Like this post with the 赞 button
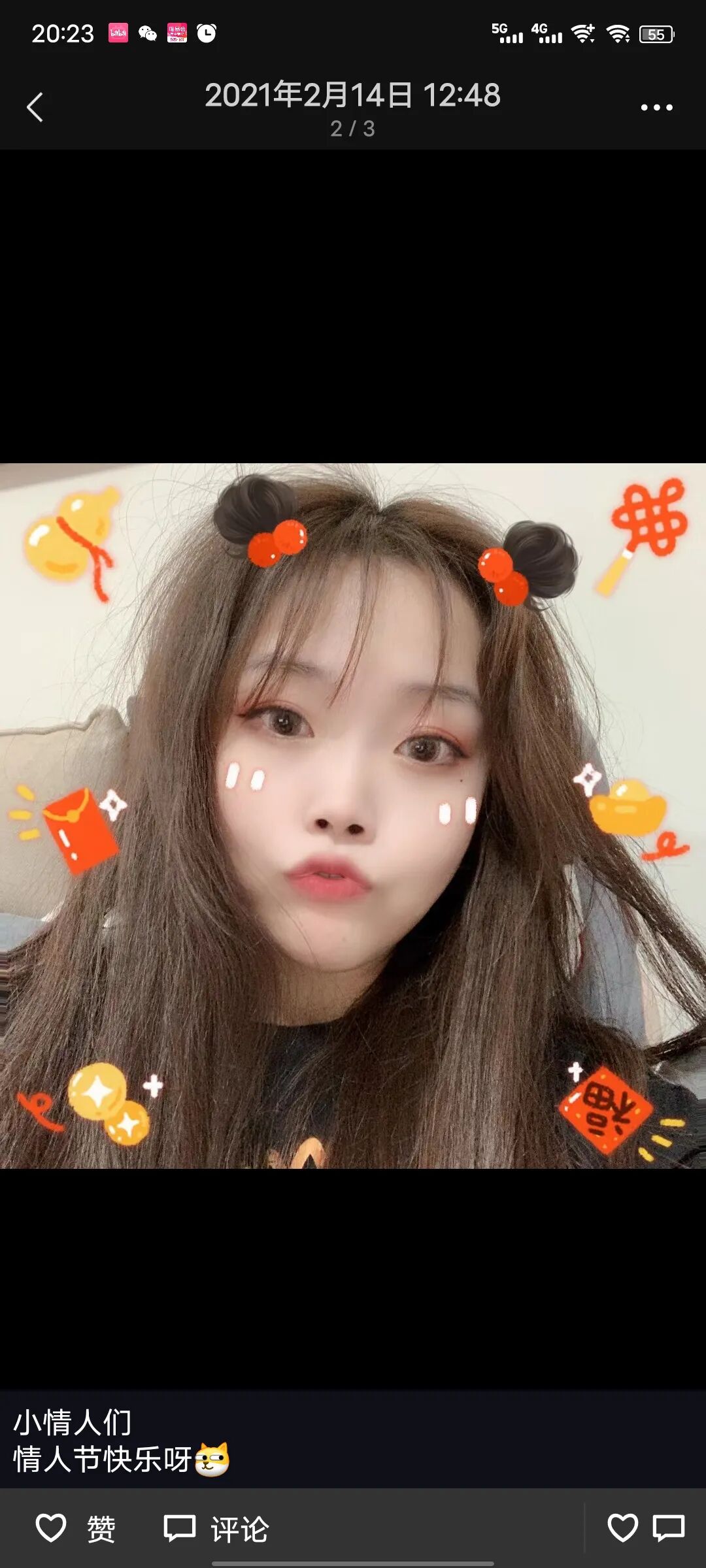 tap(75, 1529)
